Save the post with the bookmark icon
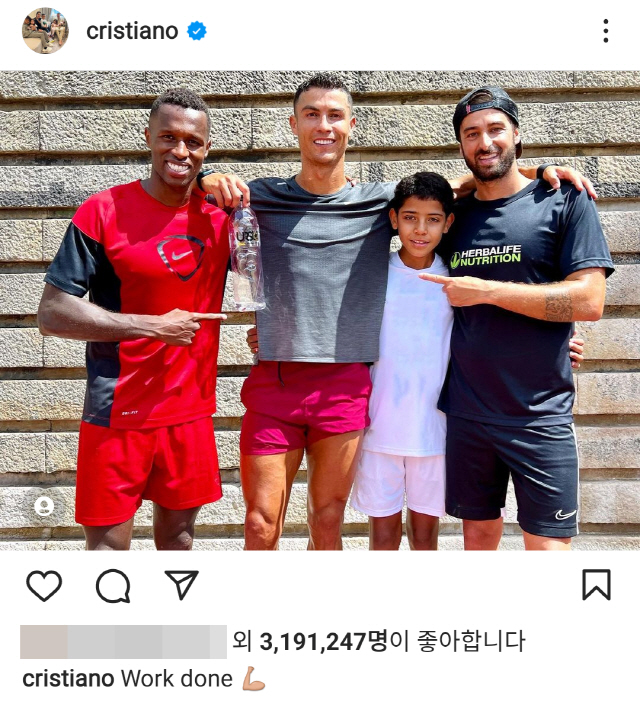Screen dimensions: 640x701 (596, 585)
